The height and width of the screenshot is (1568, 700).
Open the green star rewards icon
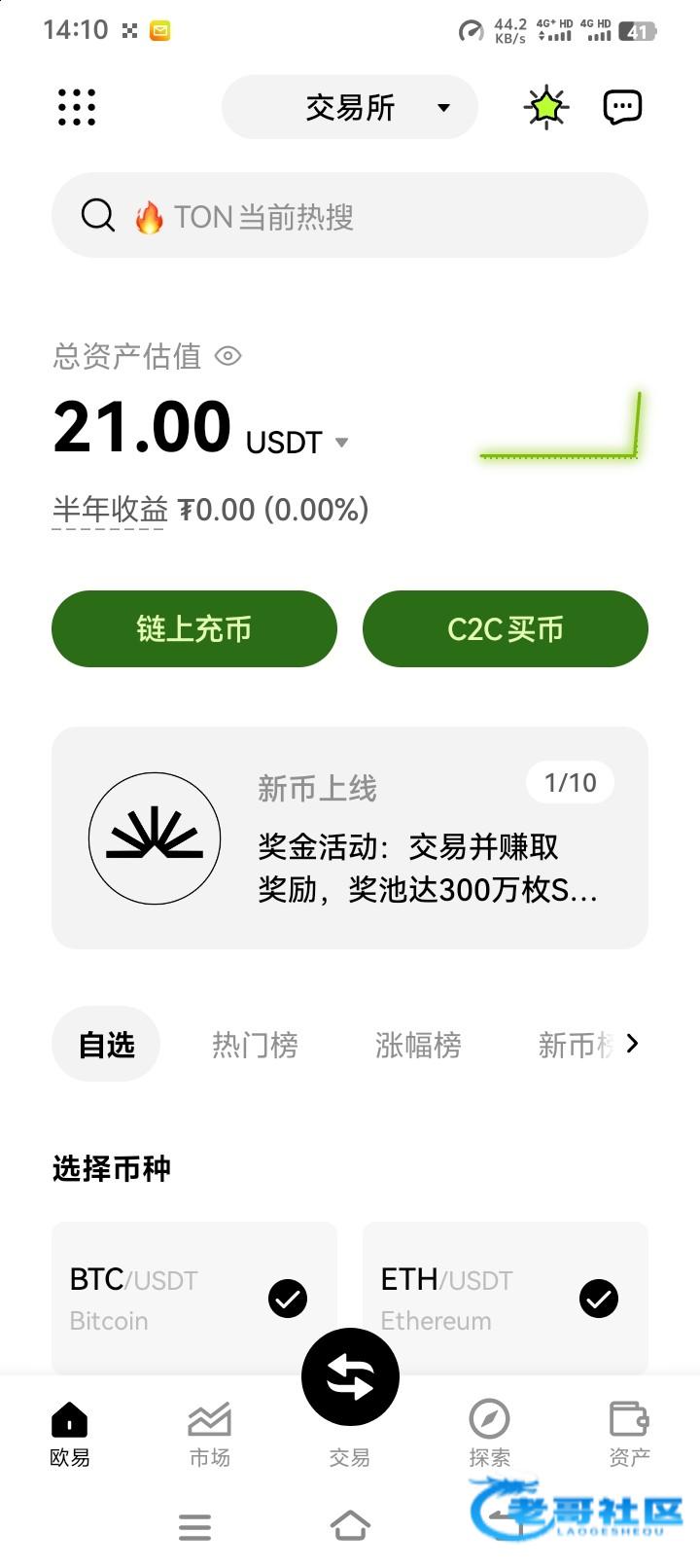click(546, 107)
